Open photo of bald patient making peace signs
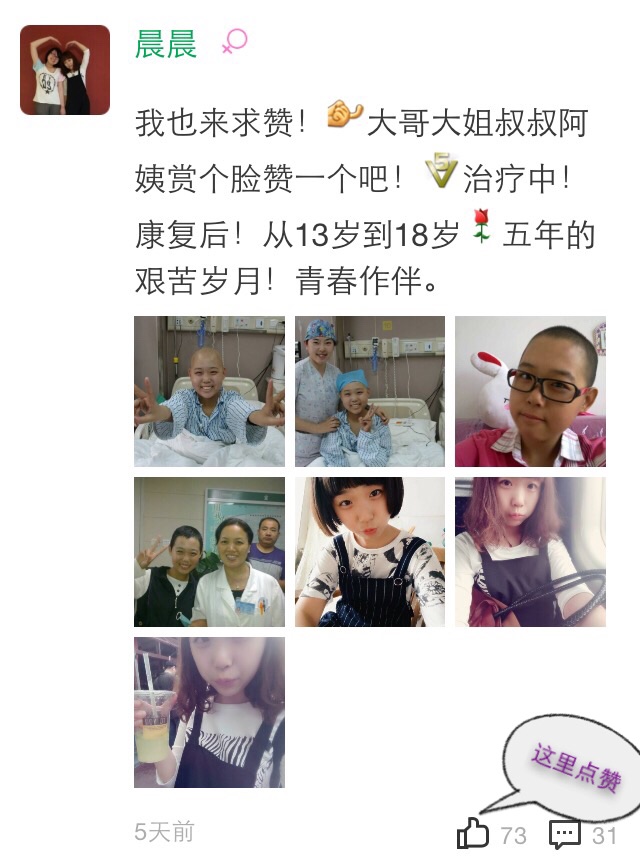Viewport: 640px width, 857px height. click(x=209, y=392)
